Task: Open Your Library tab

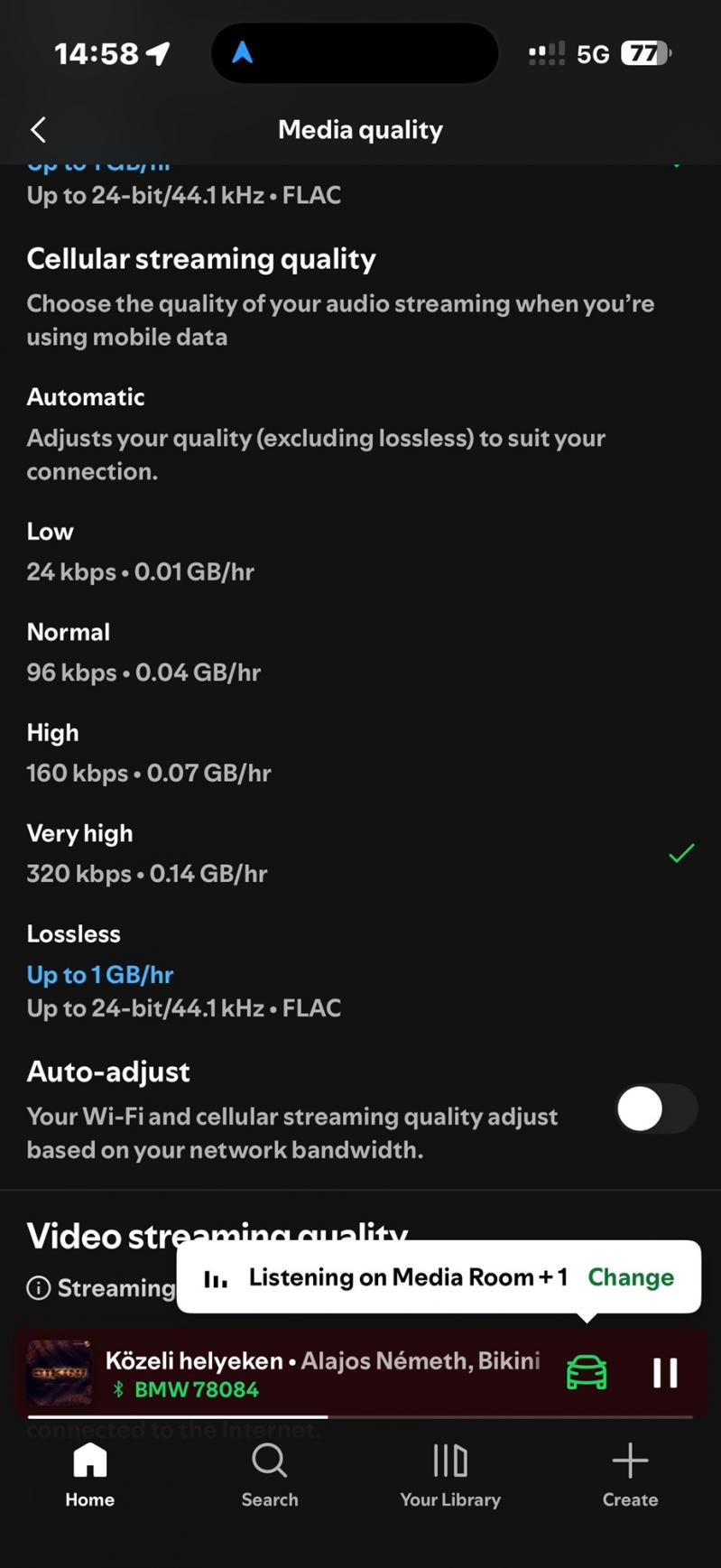Action: [449, 1473]
